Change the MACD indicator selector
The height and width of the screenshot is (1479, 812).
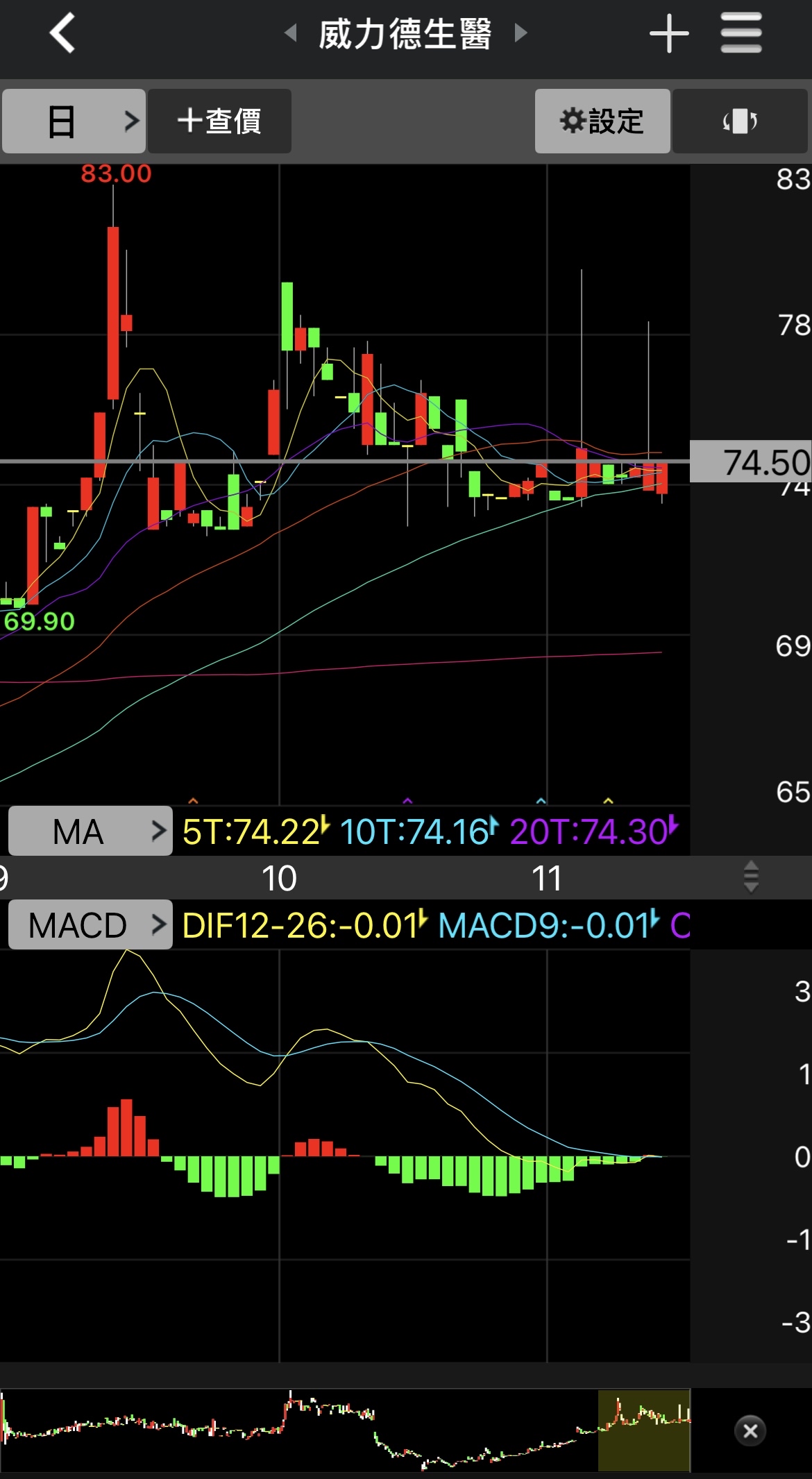(x=90, y=924)
